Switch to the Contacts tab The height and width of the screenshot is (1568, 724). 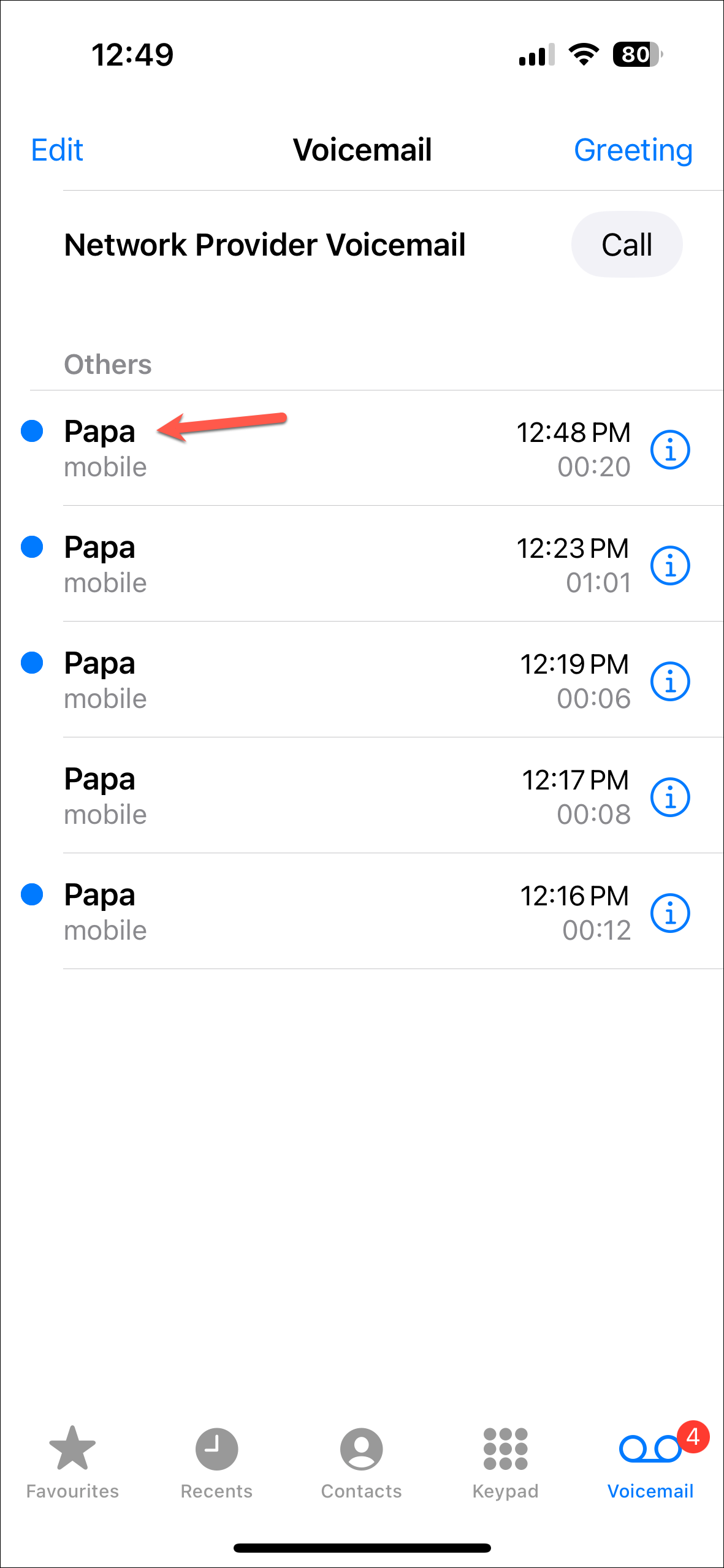(x=361, y=1462)
